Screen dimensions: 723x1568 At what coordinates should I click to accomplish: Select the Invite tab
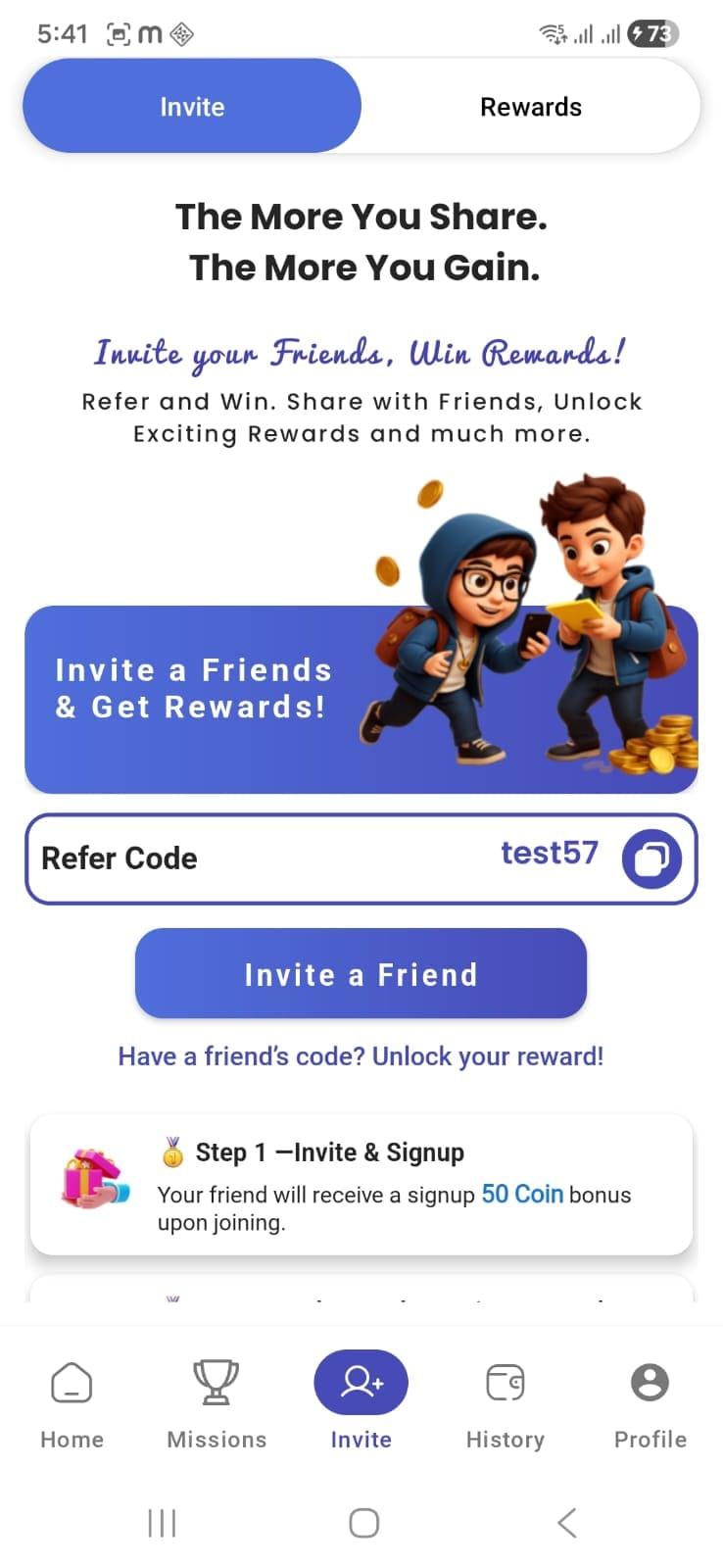point(192,106)
